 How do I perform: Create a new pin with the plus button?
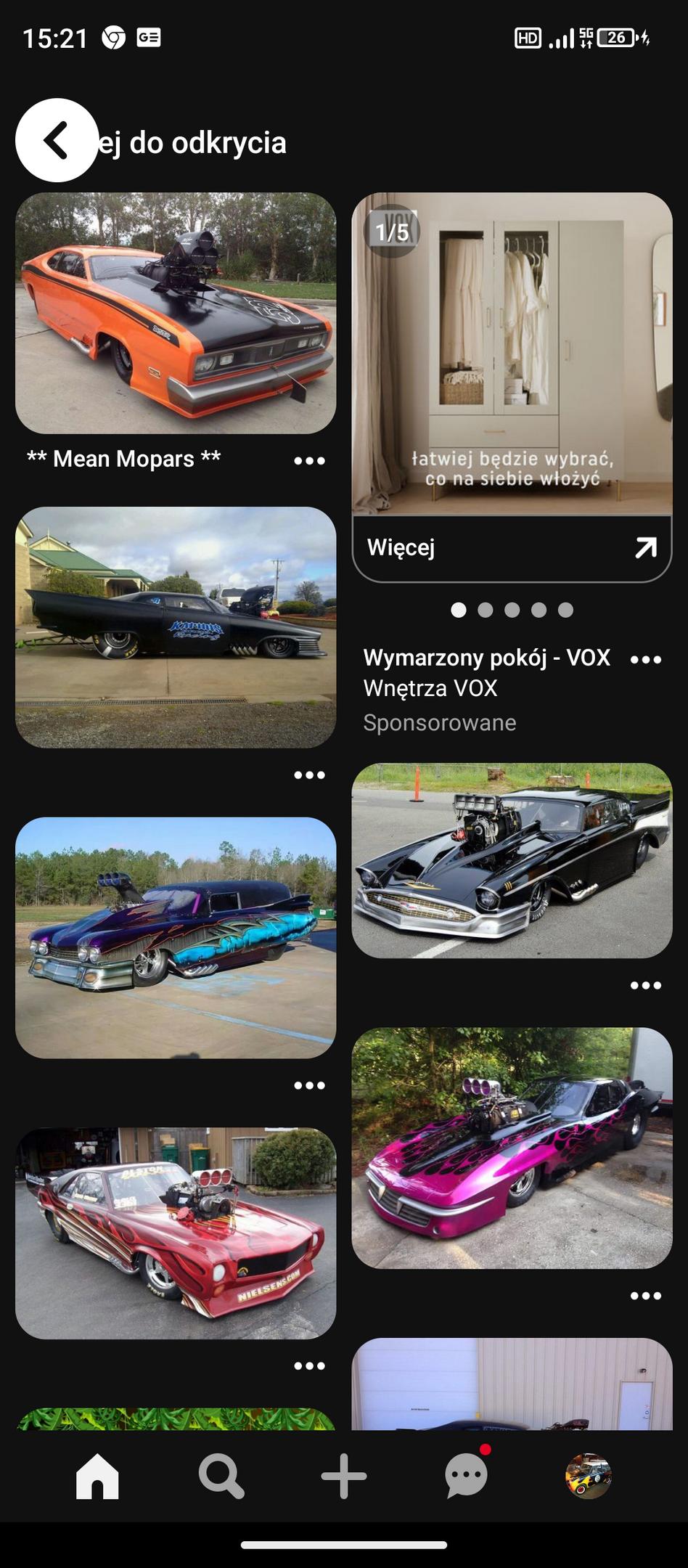tap(344, 1476)
